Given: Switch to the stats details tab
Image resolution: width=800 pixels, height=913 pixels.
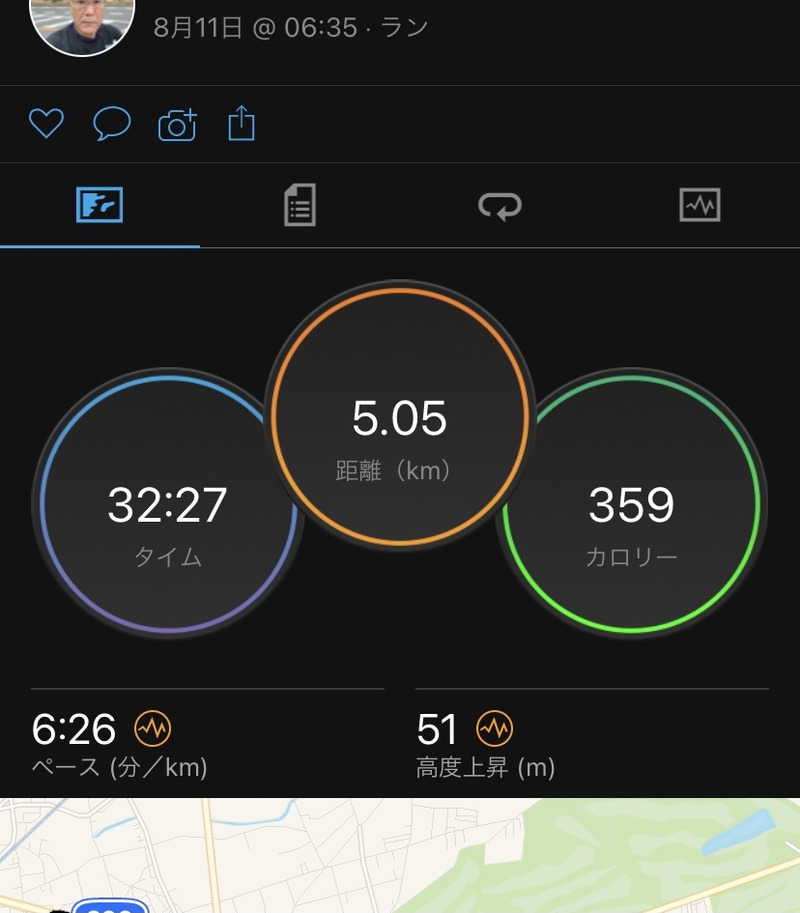Looking at the screenshot, I should click(x=299, y=206).
